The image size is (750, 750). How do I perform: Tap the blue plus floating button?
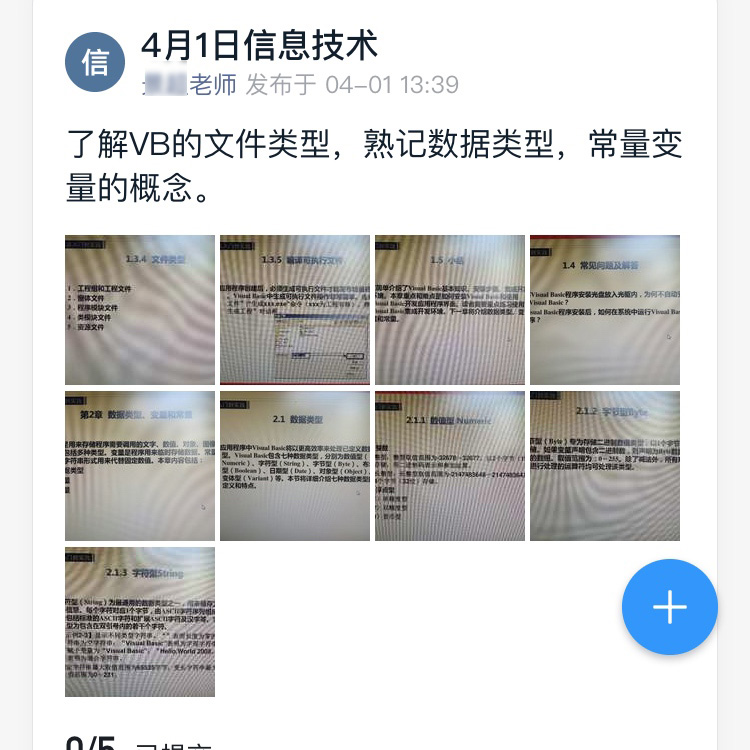pyautogui.click(x=669, y=607)
